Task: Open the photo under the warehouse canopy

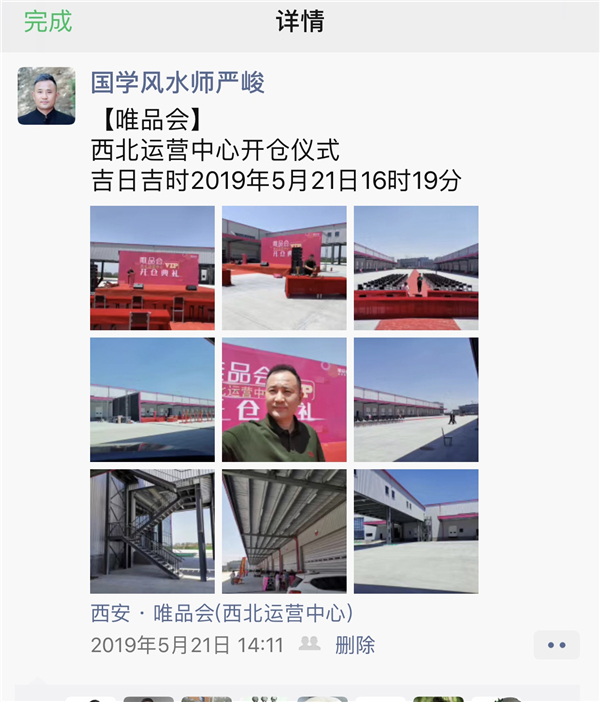Action: (284, 531)
